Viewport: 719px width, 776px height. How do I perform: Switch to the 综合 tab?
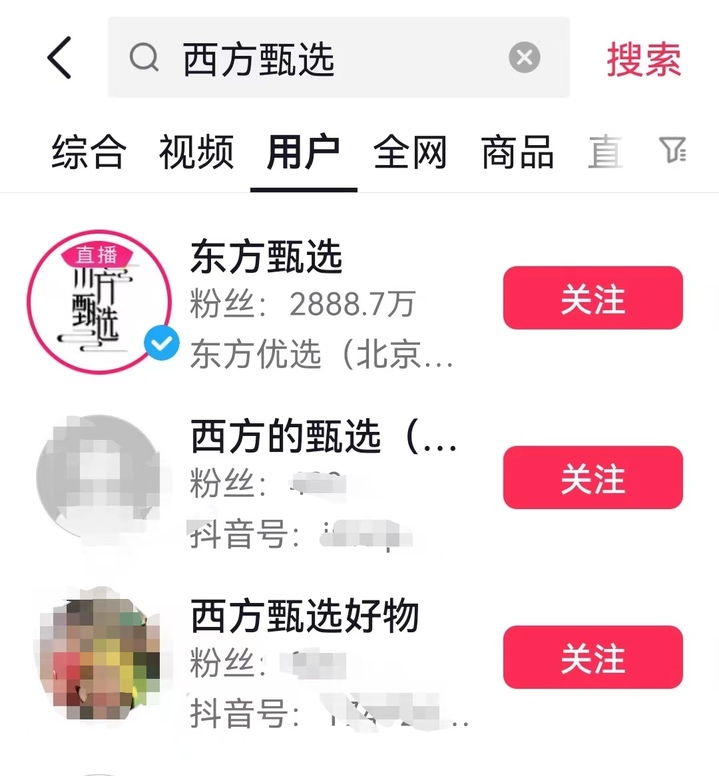coord(89,154)
